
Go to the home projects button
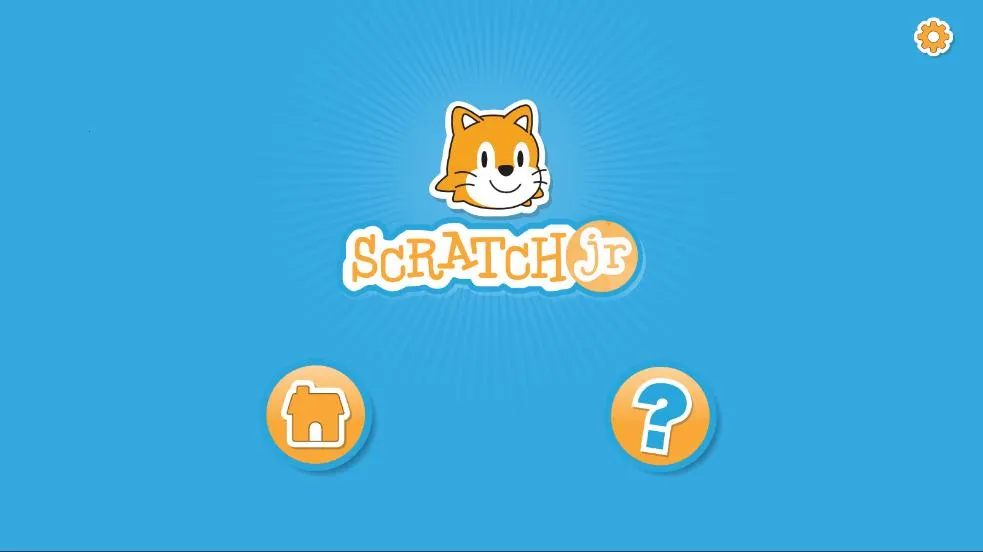coord(315,416)
